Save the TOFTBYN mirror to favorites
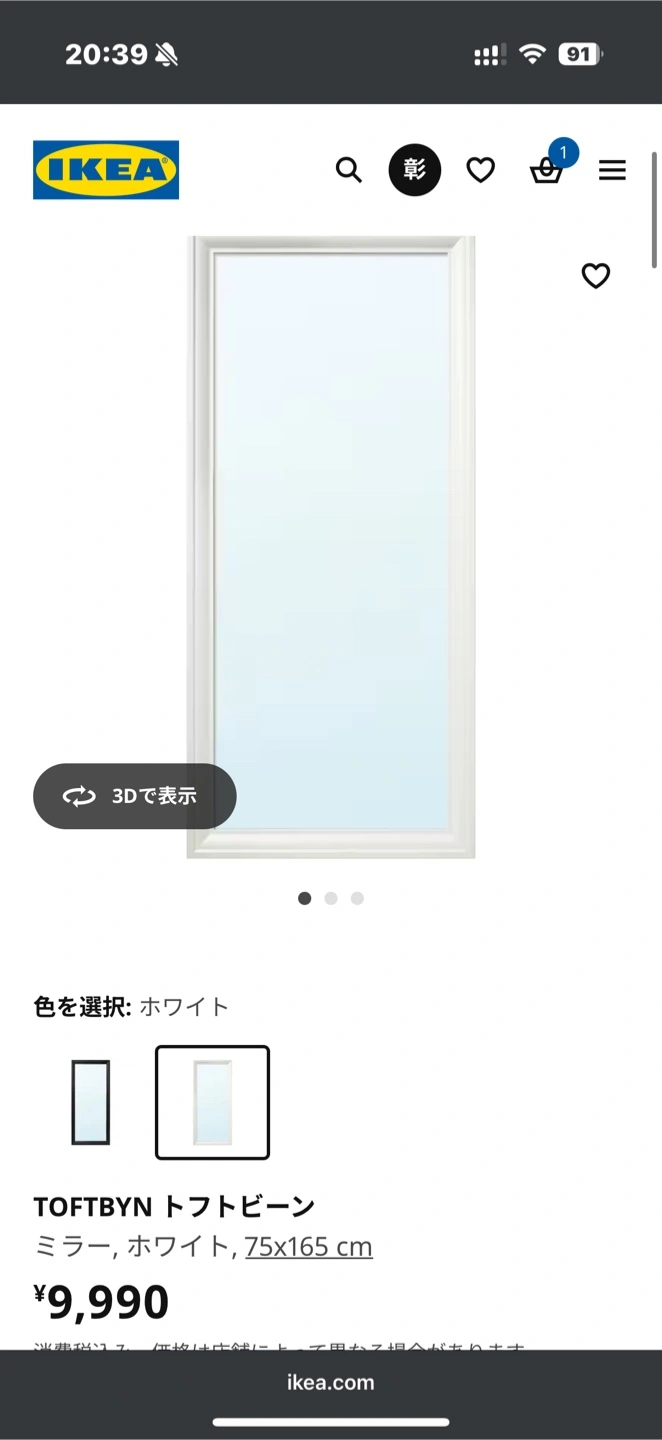Screen dimensions: 662x1440 pyautogui.click(x=596, y=275)
